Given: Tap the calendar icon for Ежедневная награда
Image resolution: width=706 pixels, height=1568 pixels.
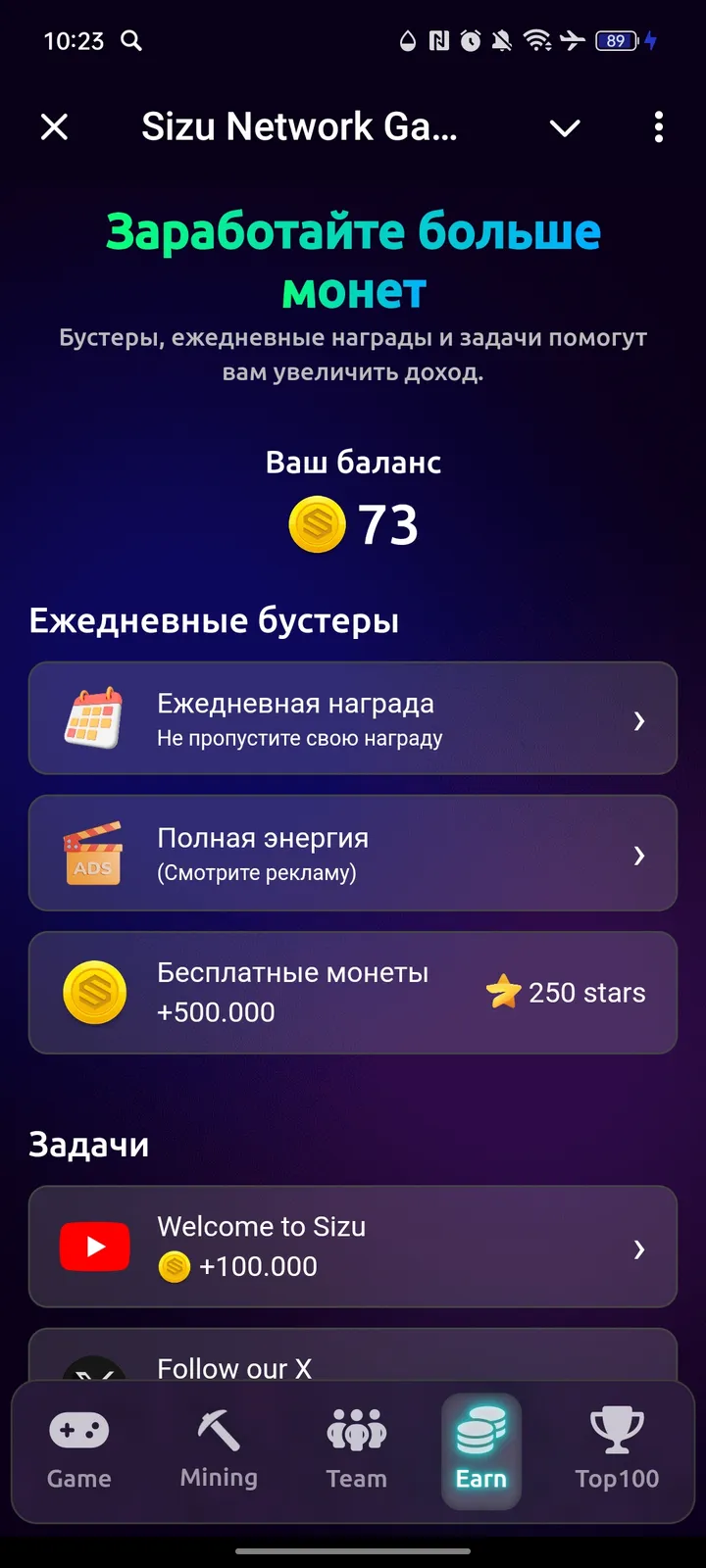Looking at the screenshot, I should click(x=93, y=718).
